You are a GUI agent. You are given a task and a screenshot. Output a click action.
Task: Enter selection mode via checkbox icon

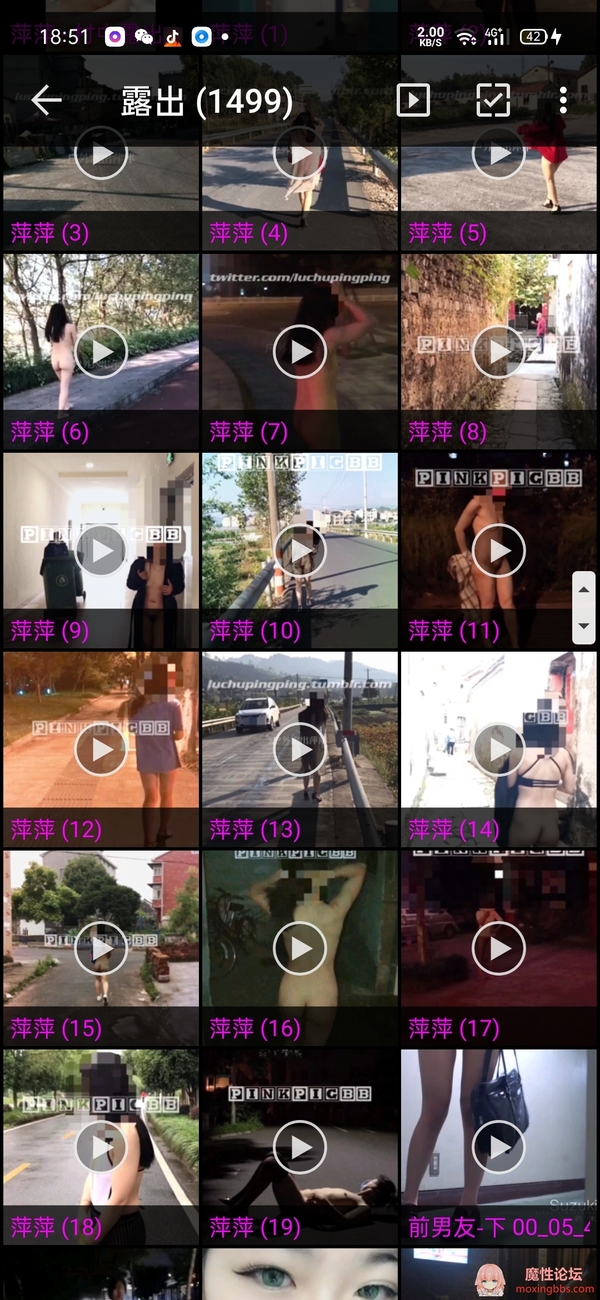pyautogui.click(x=494, y=100)
